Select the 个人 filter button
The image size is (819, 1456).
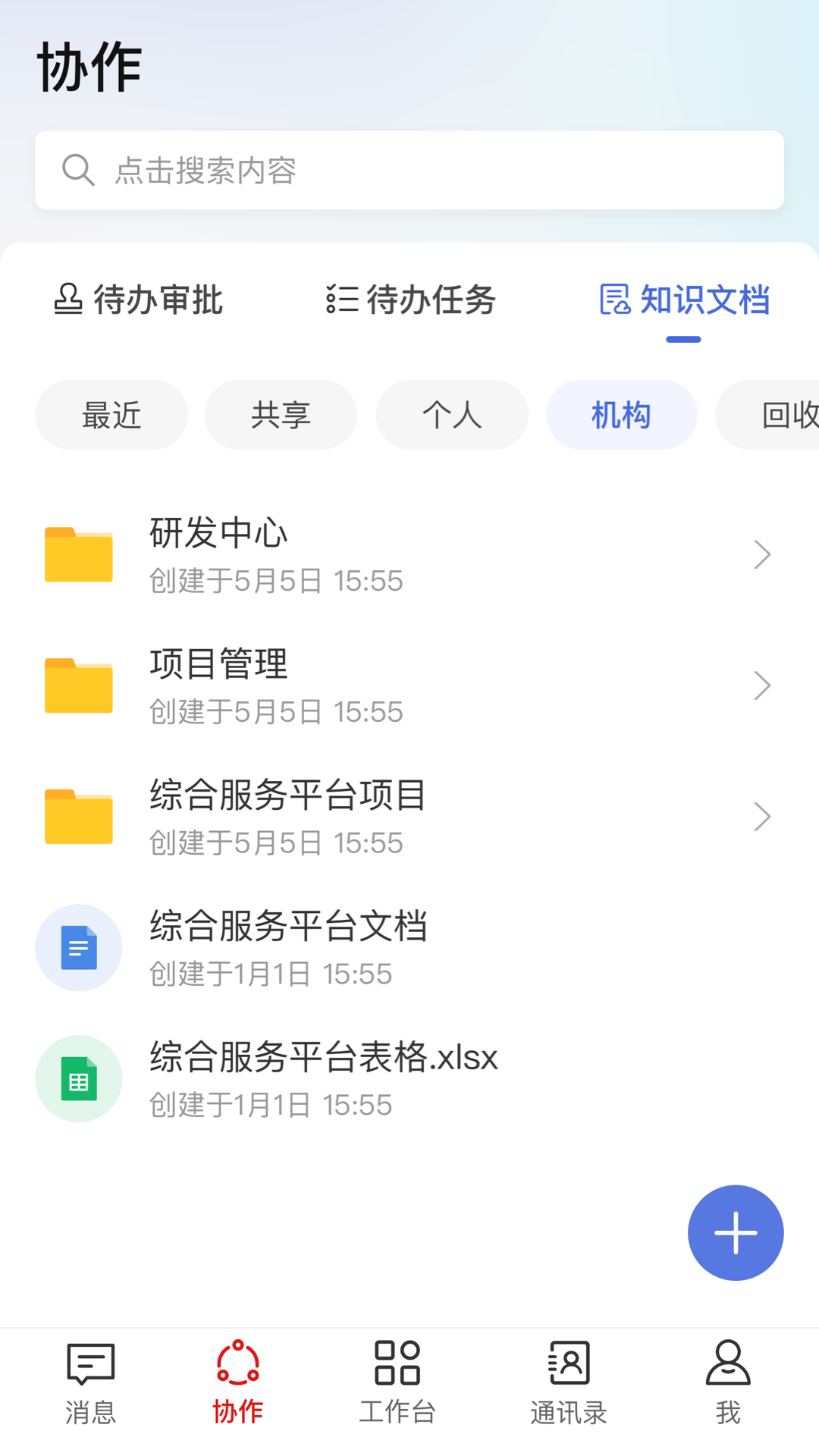coord(452,415)
